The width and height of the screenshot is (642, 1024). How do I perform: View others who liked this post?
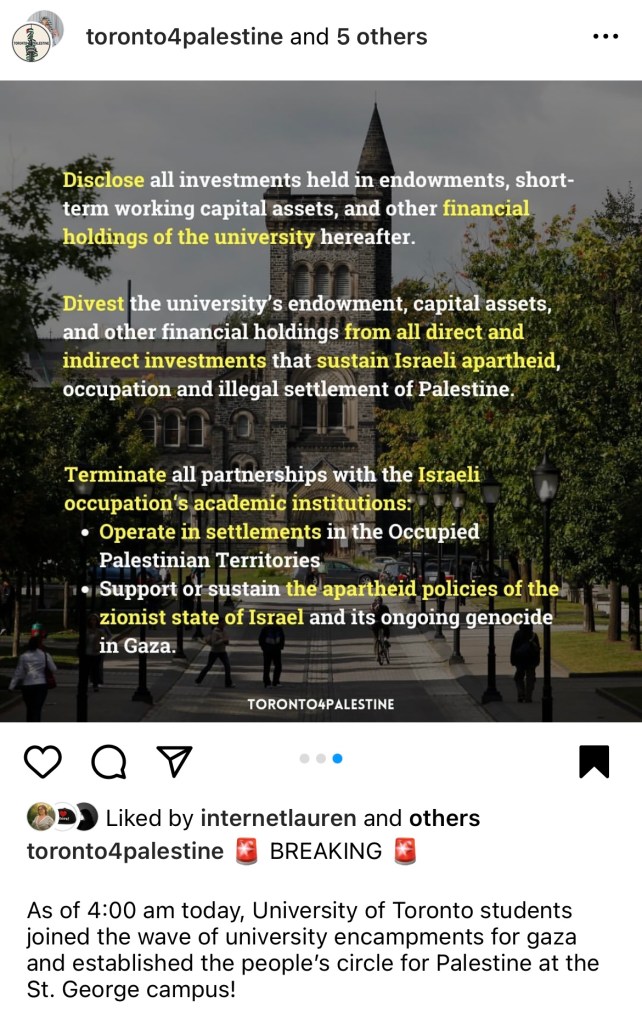click(444, 818)
